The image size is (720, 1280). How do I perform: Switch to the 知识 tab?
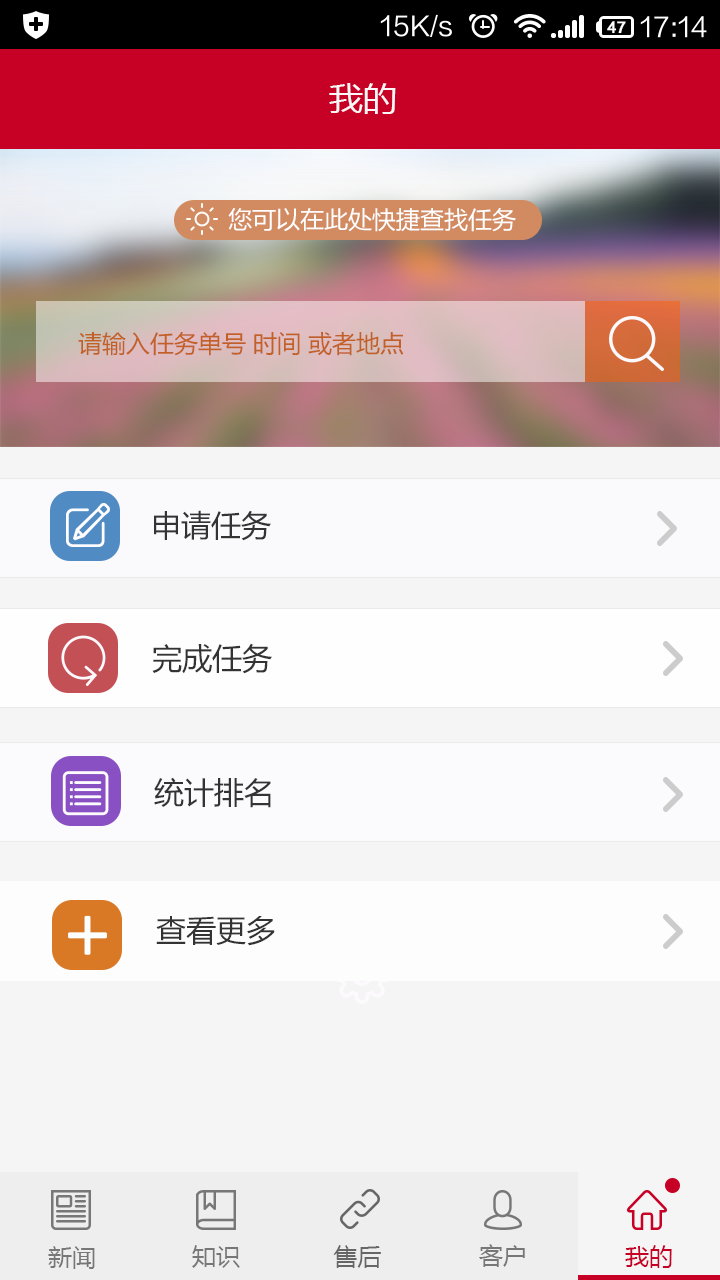pyautogui.click(x=215, y=1228)
